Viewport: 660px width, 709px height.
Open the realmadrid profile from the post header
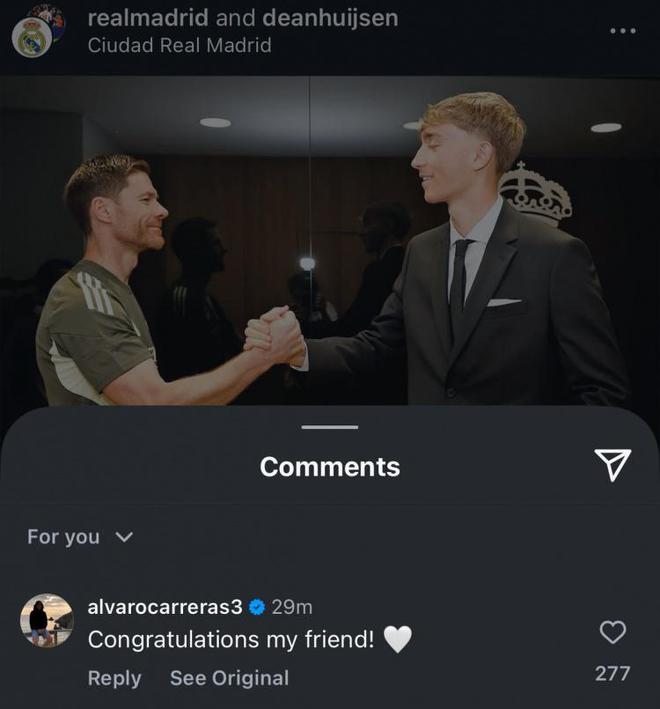[x=148, y=18]
